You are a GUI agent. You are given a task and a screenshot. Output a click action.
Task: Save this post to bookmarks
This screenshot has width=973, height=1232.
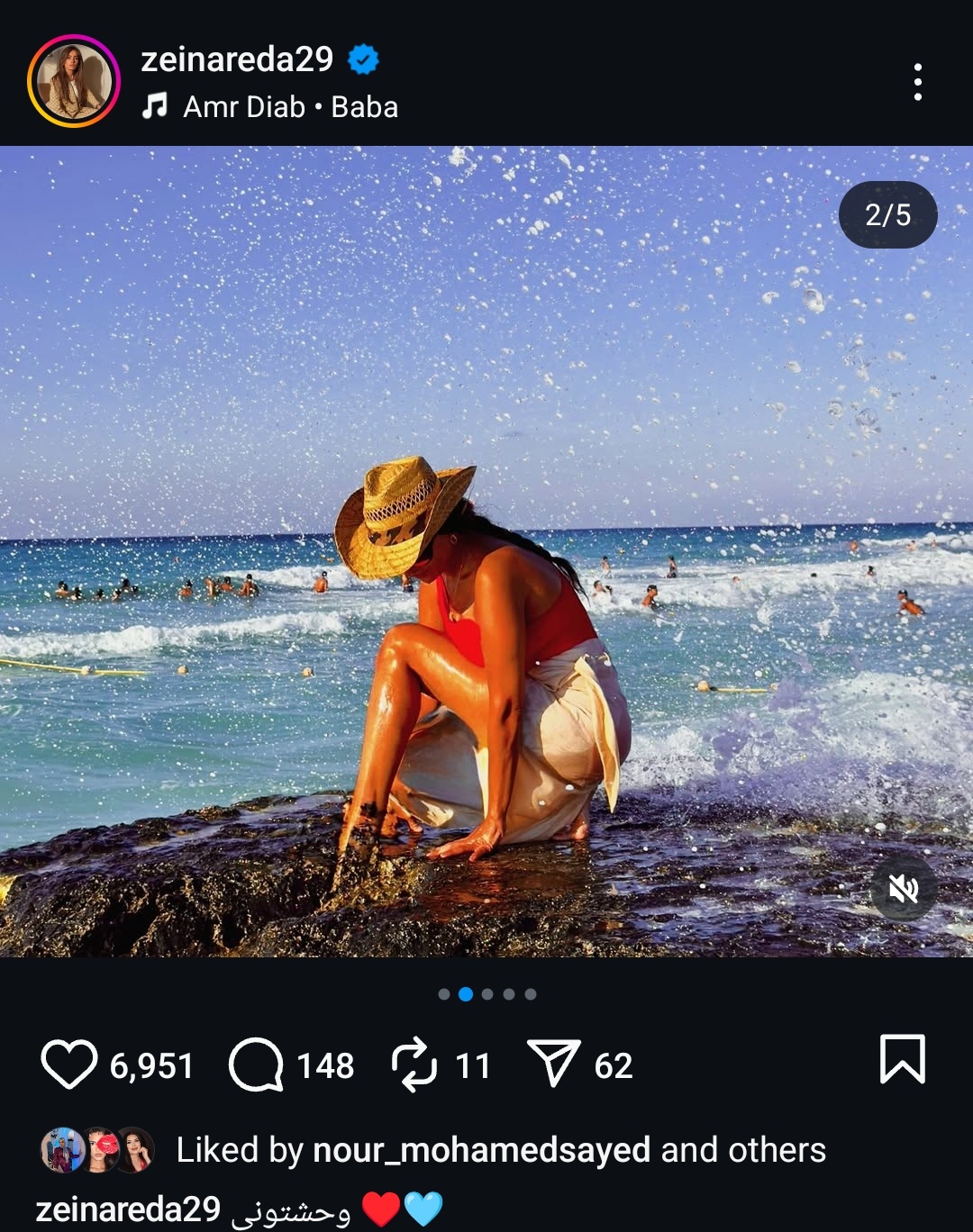tap(902, 1059)
